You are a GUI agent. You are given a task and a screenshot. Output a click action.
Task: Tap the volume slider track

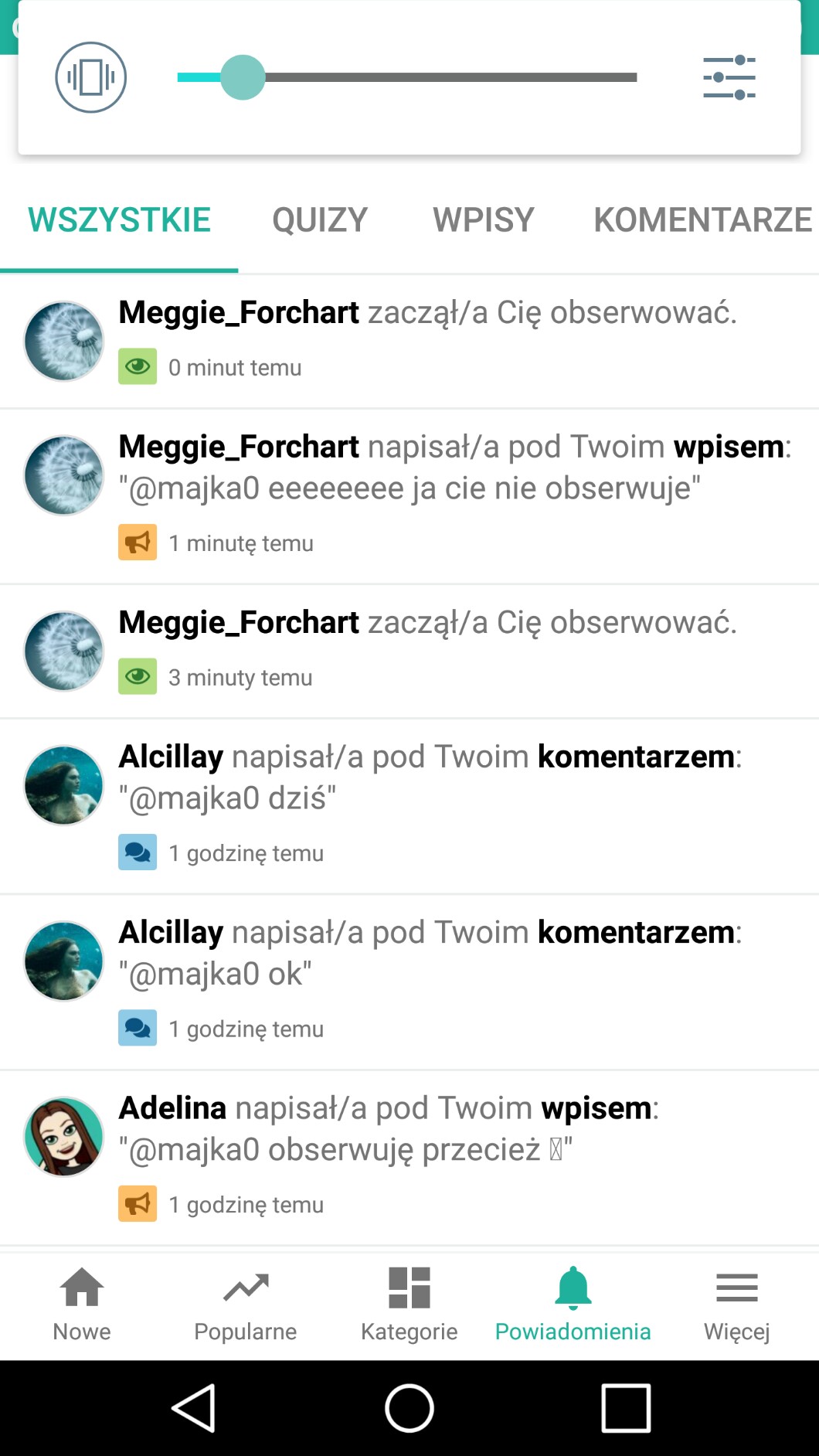coord(448,77)
